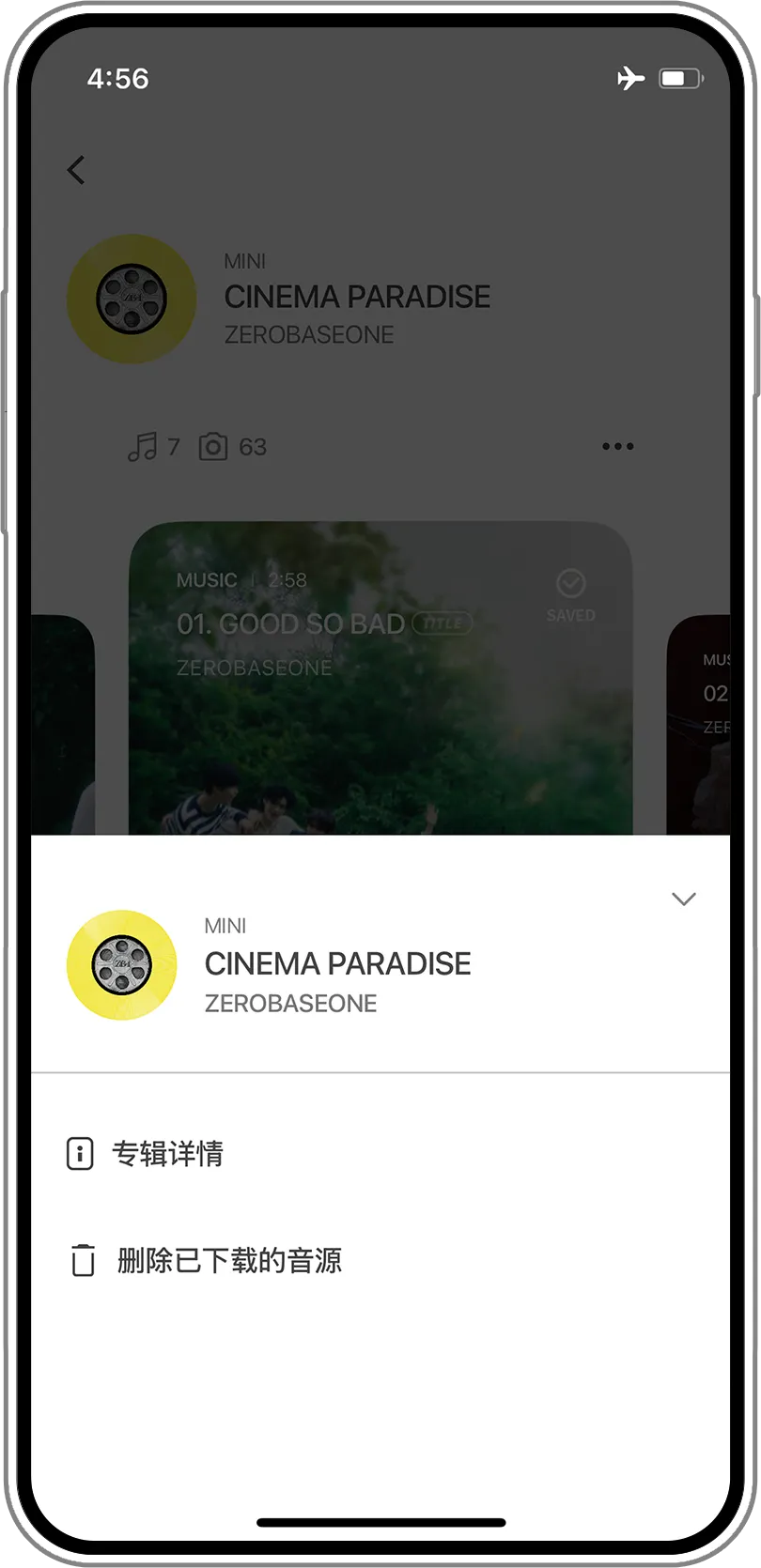Collapse the bottom sheet with the down chevron
The height and width of the screenshot is (1568, 761).
point(683,899)
